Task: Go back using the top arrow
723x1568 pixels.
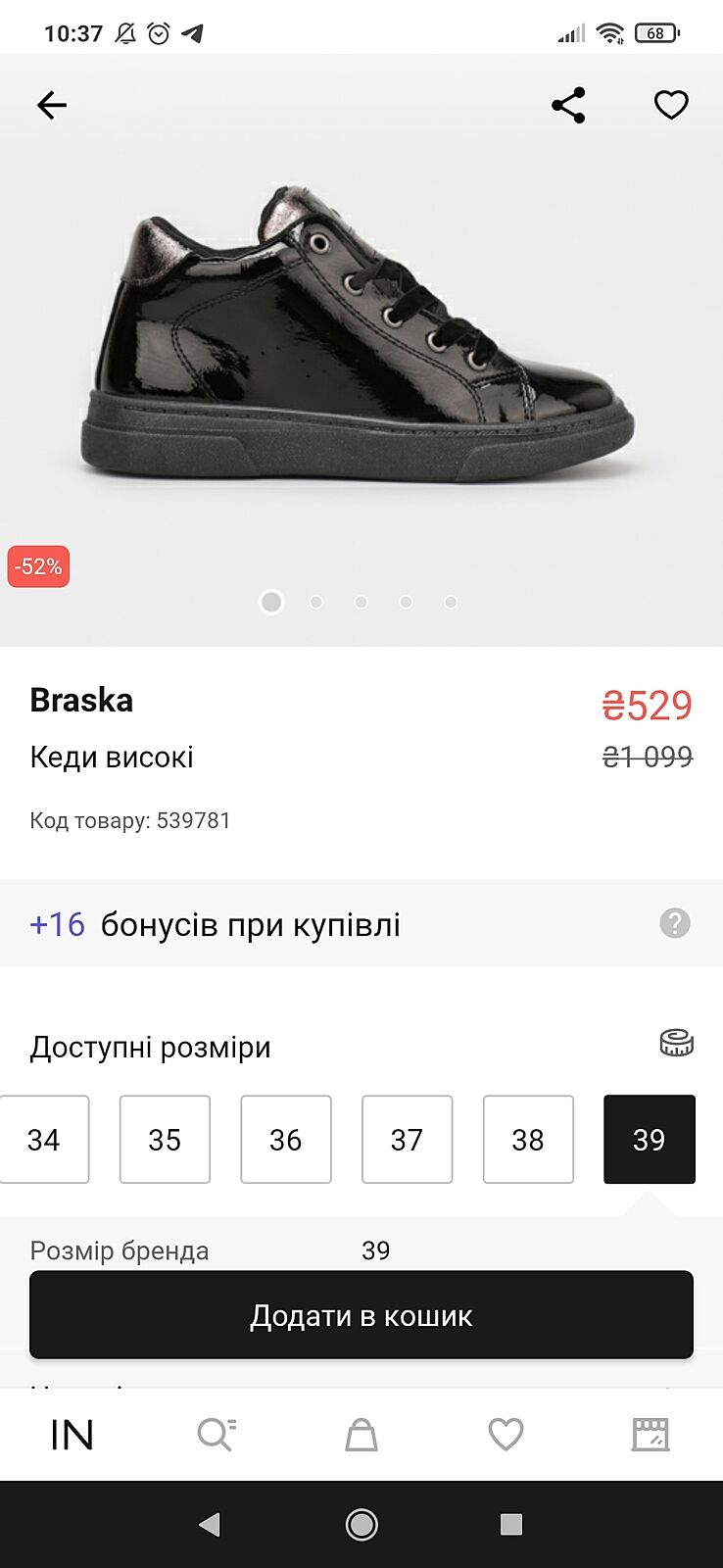Action: point(52,105)
